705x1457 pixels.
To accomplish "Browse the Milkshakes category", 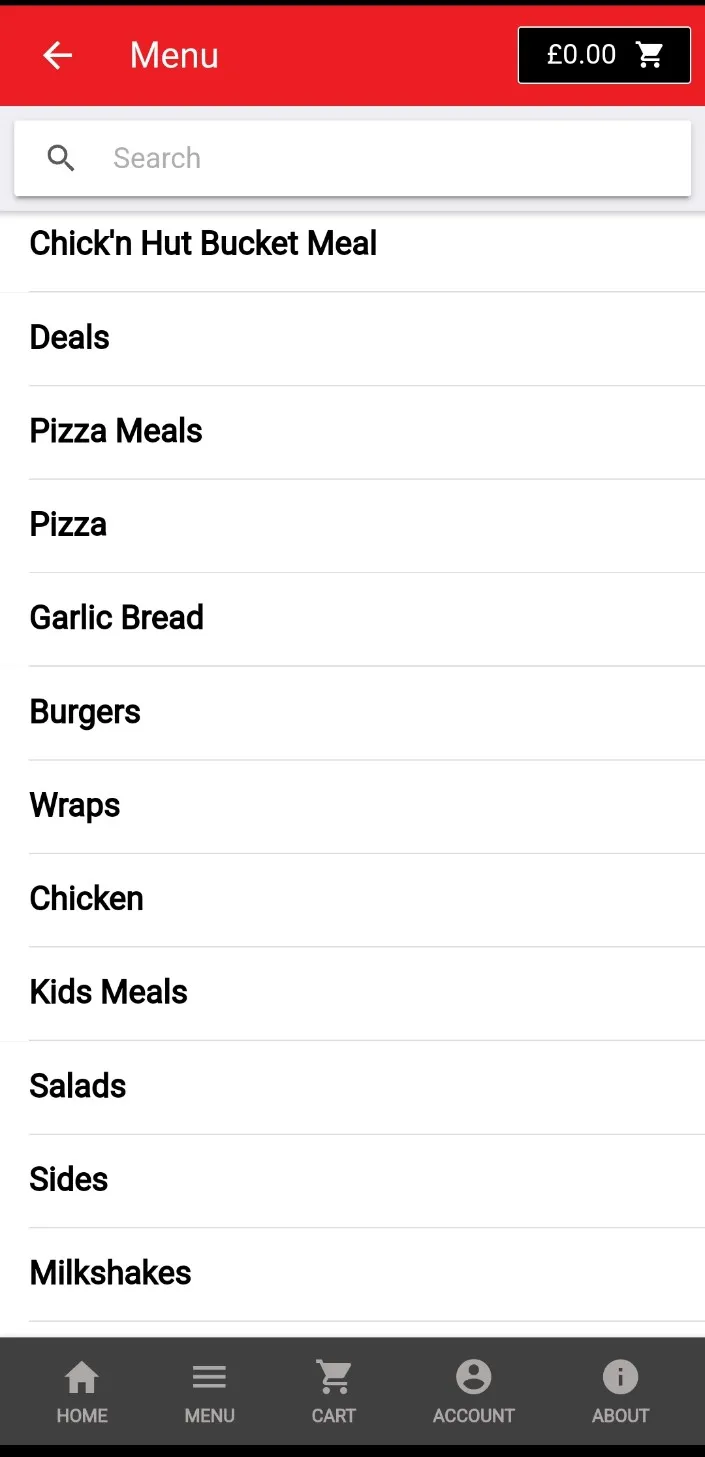I will point(352,1274).
